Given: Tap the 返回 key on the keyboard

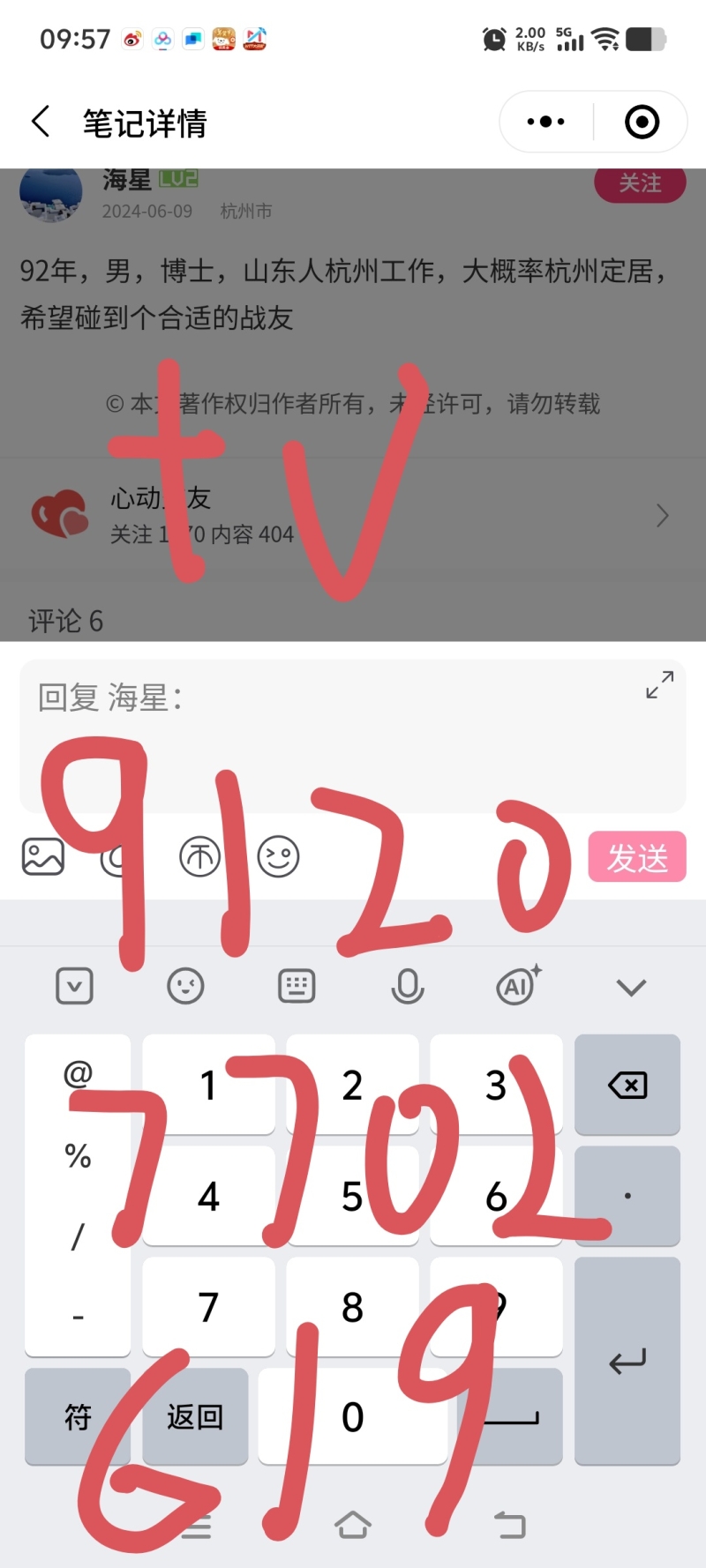Looking at the screenshot, I should tap(195, 1416).
